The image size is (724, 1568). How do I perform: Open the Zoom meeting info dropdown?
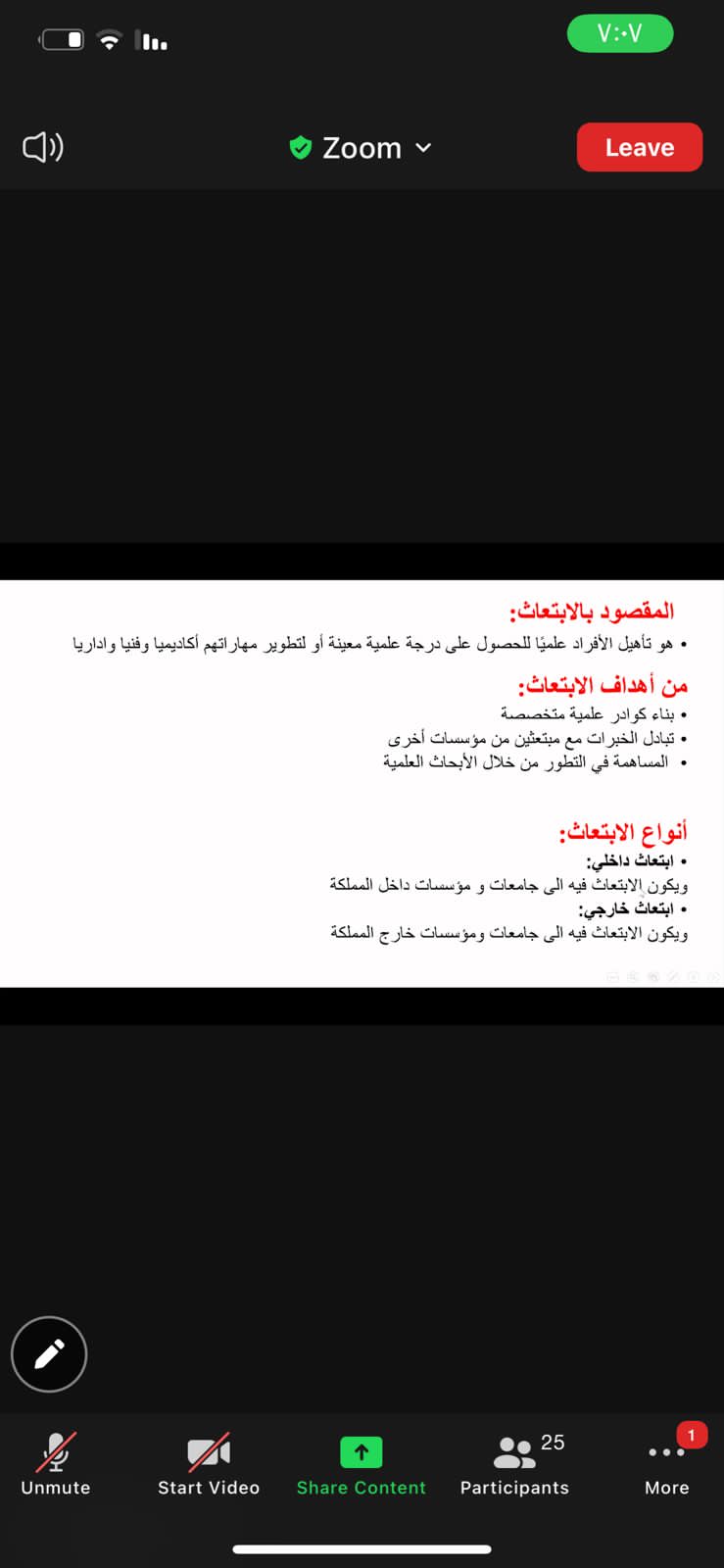(x=361, y=148)
